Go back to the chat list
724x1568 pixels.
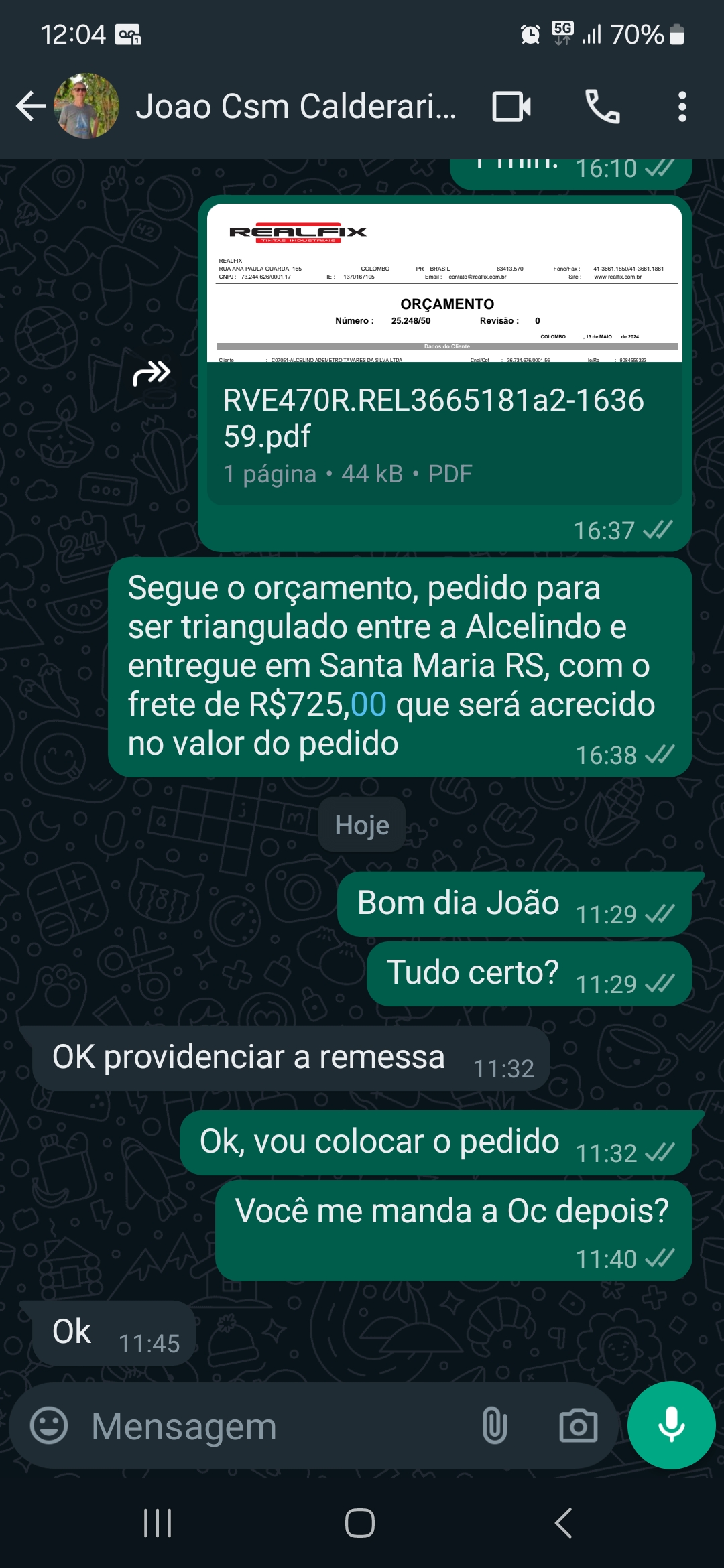pyautogui.click(x=31, y=107)
